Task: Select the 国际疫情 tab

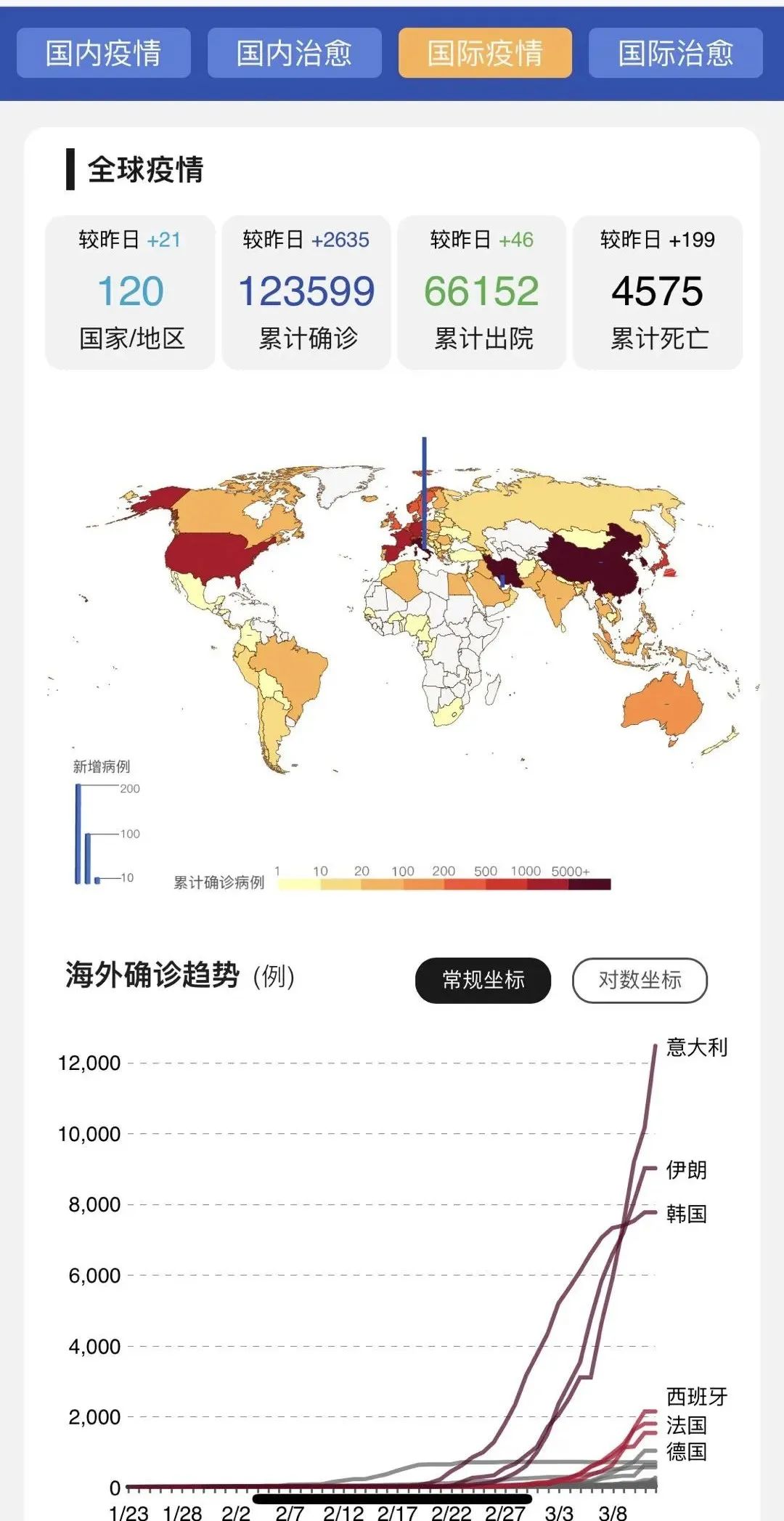Action: [x=485, y=53]
